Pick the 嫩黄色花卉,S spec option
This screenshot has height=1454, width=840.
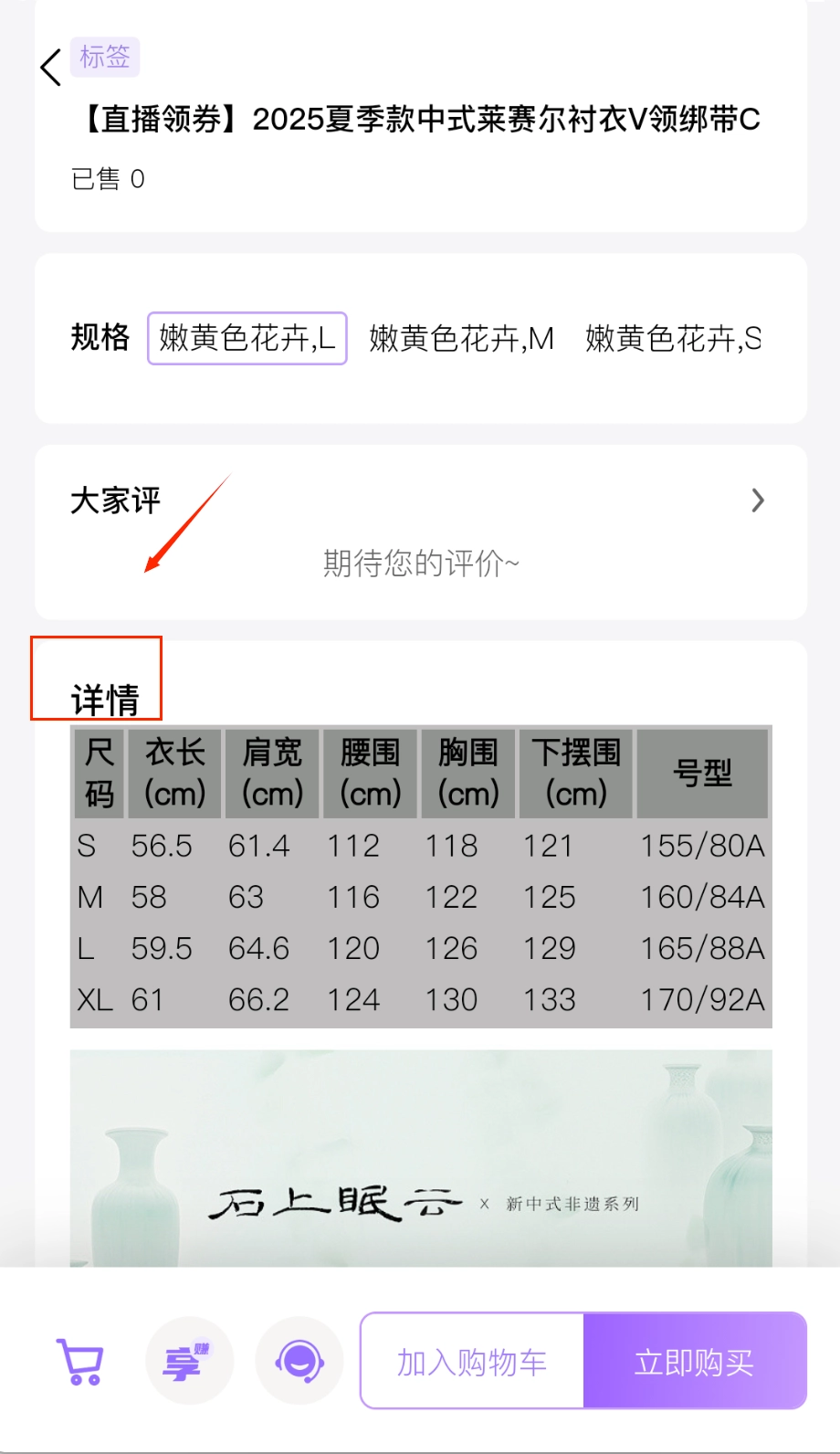(673, 339)
